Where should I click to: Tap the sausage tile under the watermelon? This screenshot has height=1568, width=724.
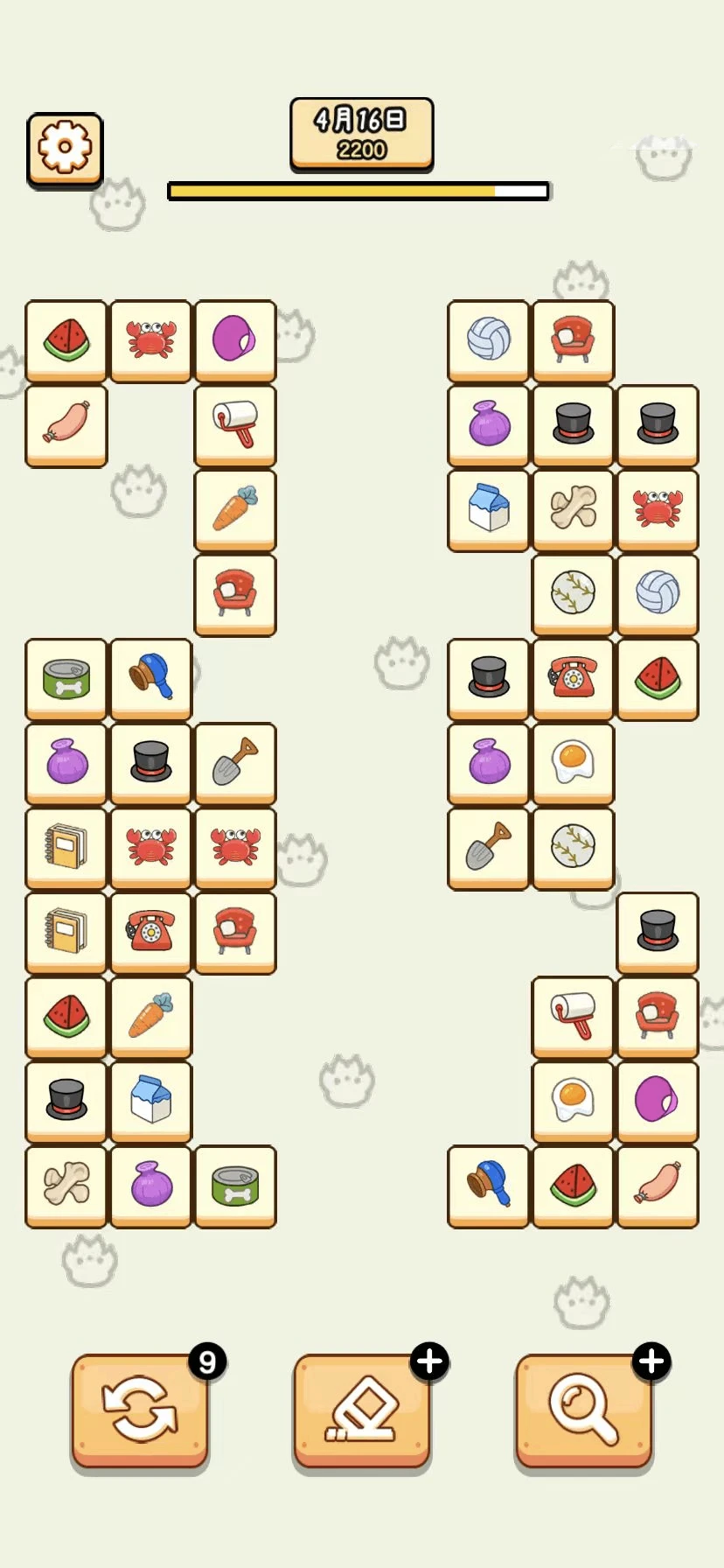click(66, 424)
